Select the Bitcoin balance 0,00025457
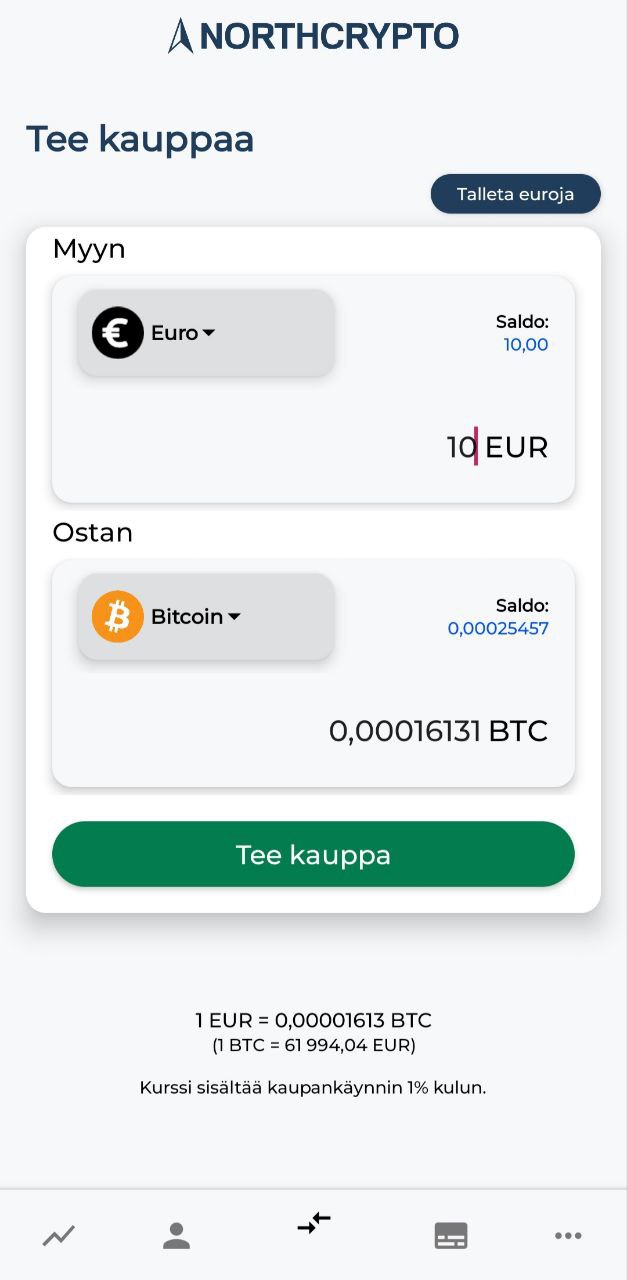This screenshot has width=627, height=1280. point(498,629)
